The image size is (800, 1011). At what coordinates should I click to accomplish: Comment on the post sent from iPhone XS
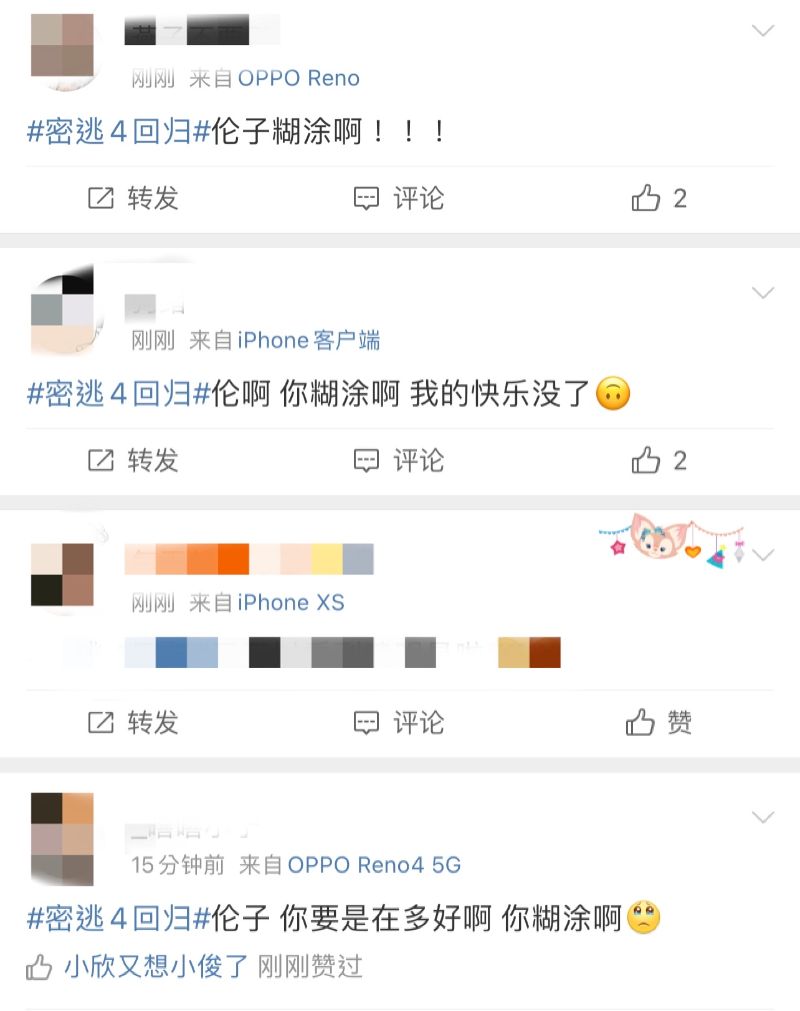pos(399,722)
